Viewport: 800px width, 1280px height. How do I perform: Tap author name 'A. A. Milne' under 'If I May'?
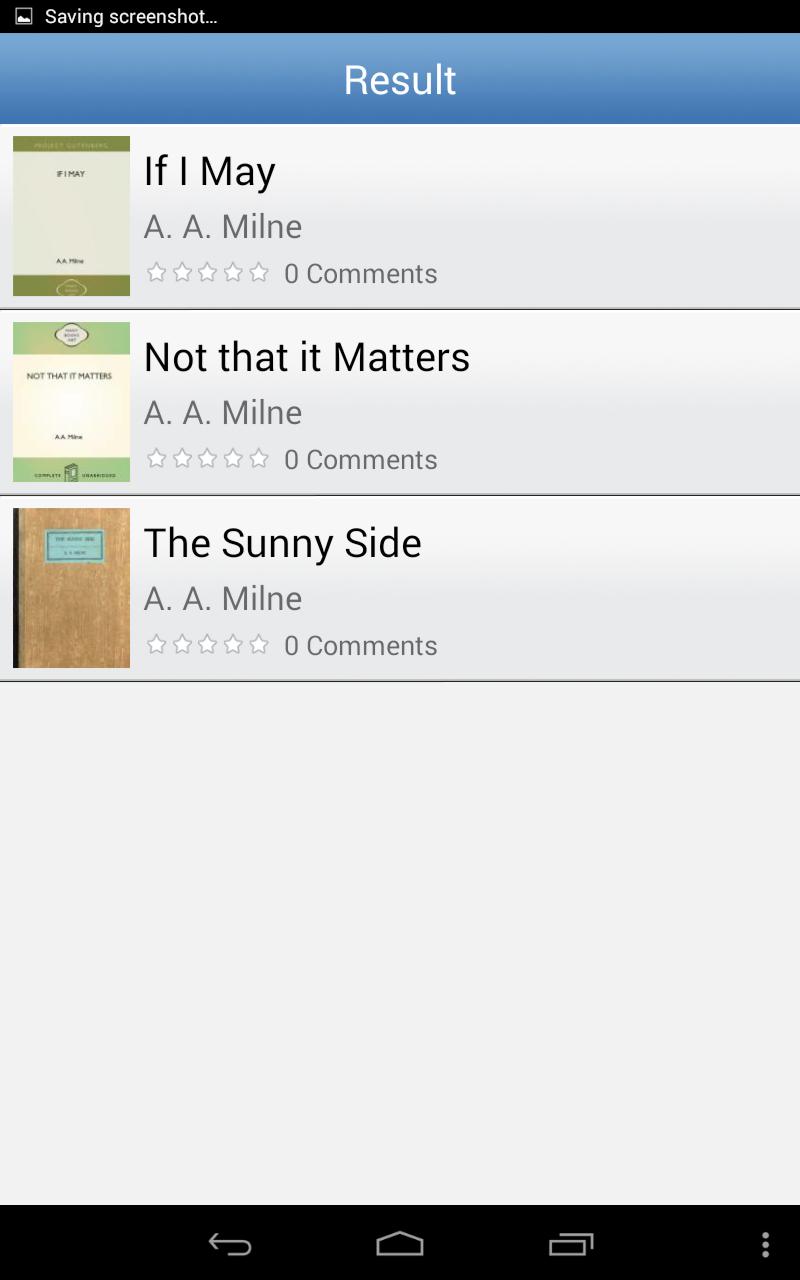(x=223, y=226)
